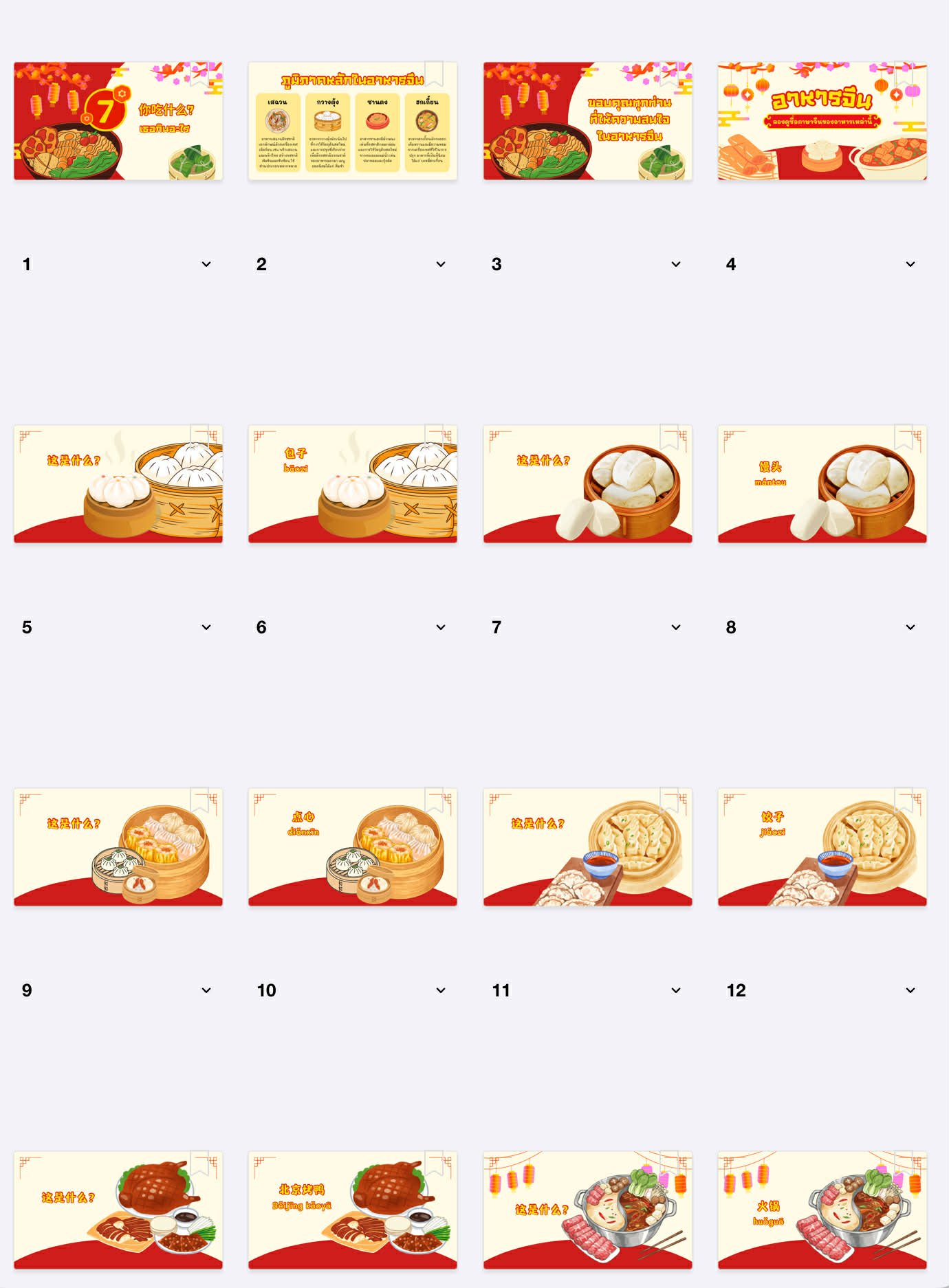Viewport: 949px width, 1288px height.
Task: Tap the bookmark ribbon on slide 5
Action: tap(199, 436)
